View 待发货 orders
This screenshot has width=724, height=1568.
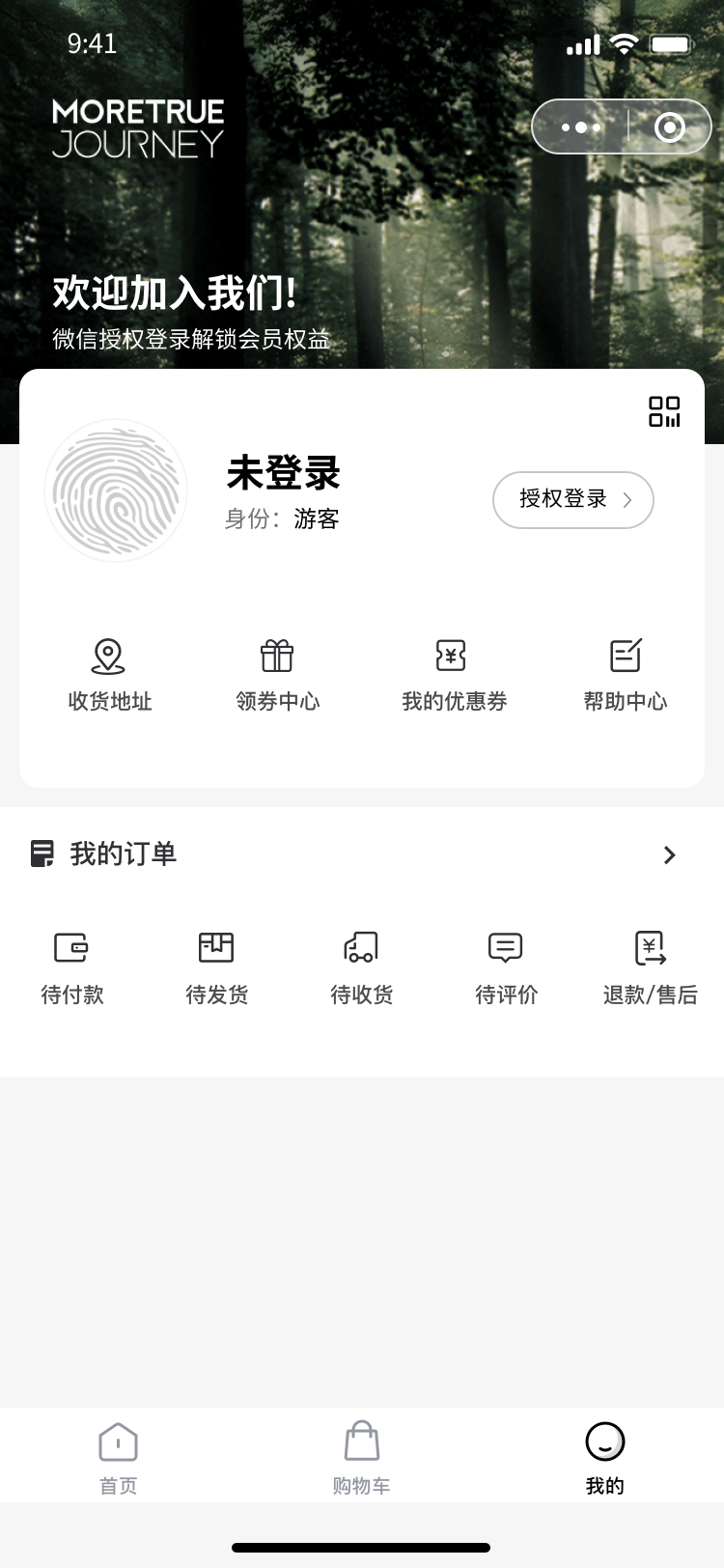pos(216,968)
